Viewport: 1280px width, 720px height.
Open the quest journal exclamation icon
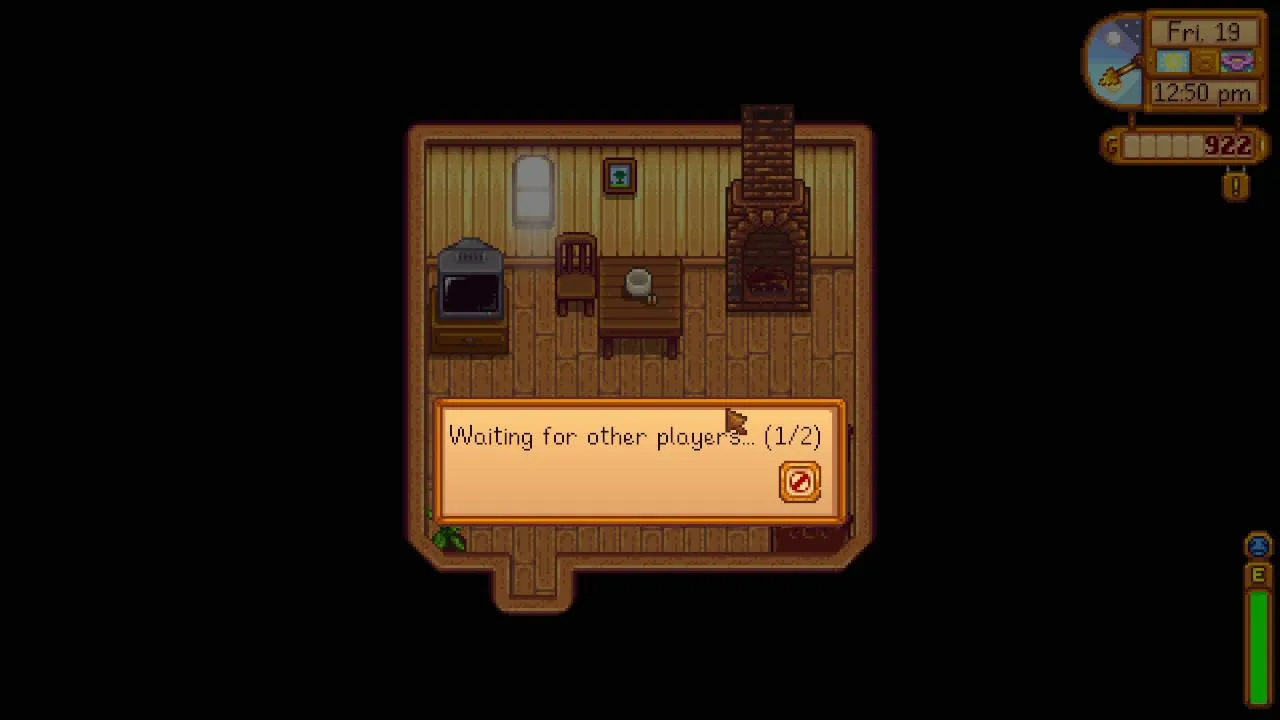1236,186
